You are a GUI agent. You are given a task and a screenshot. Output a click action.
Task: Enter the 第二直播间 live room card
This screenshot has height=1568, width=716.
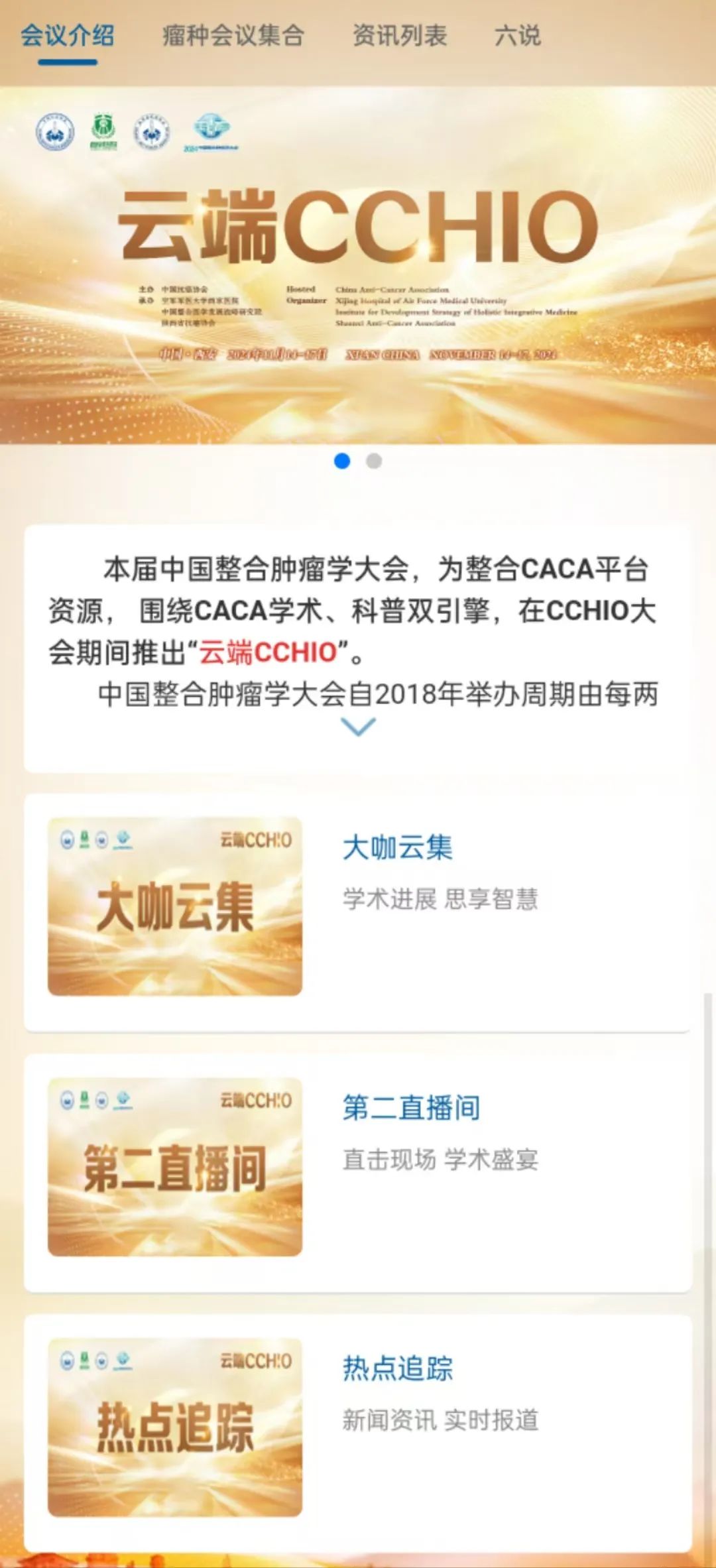[358, 1168]
